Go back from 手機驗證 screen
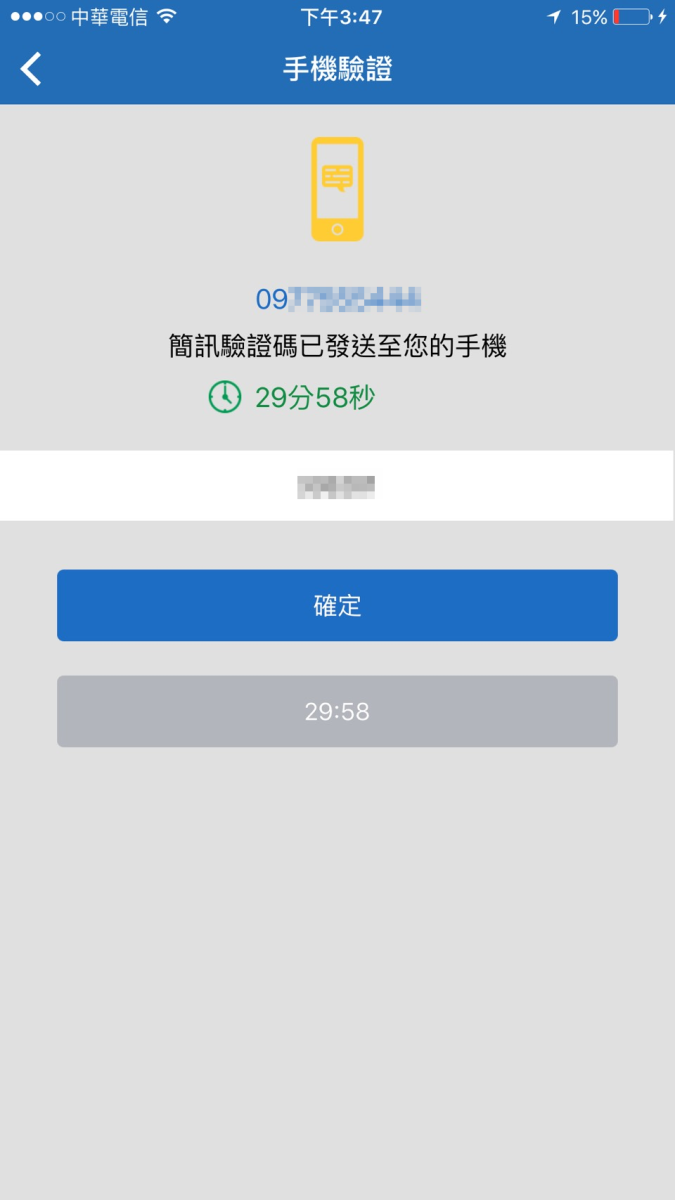675x1200 pixels. (x=32, y=69)
